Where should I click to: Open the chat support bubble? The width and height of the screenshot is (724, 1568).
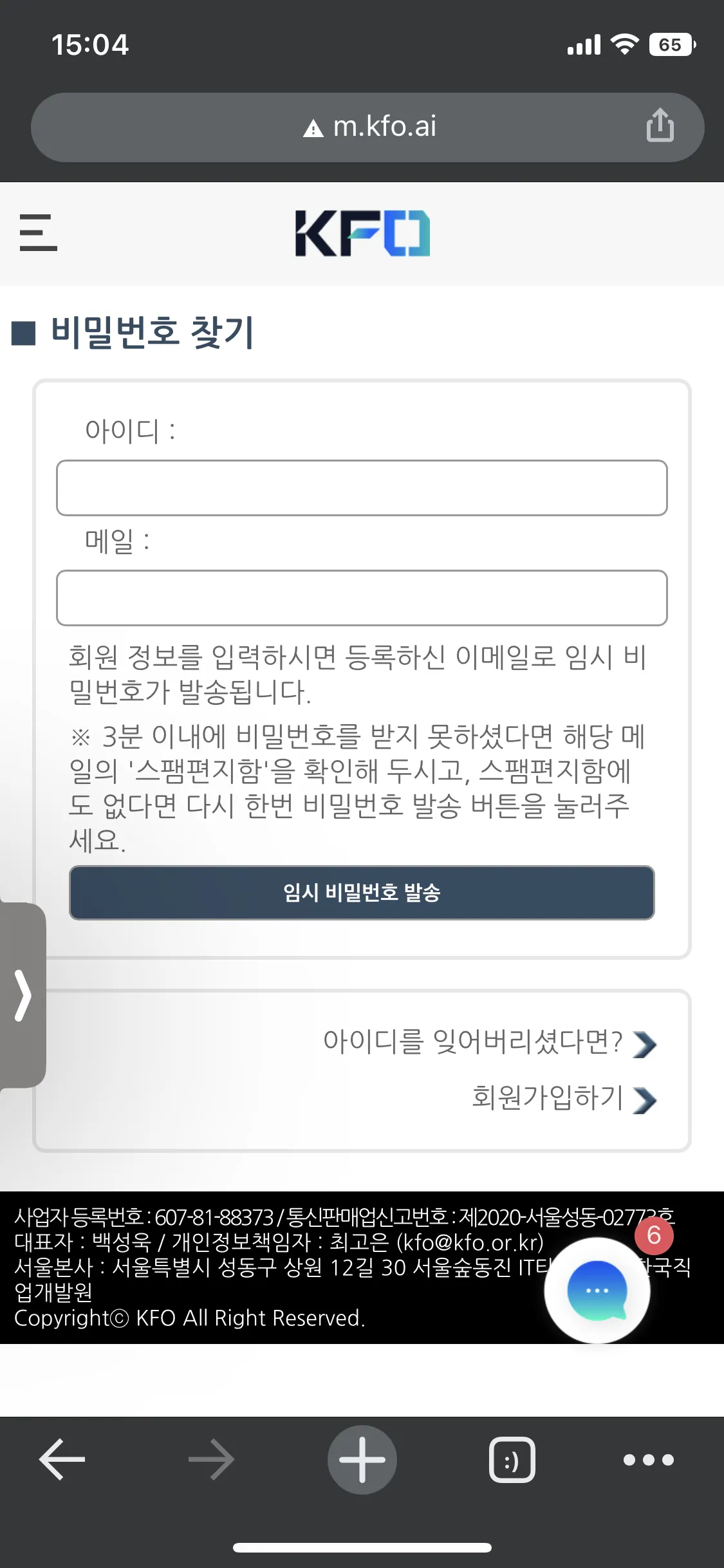[x=597, y=1291]
